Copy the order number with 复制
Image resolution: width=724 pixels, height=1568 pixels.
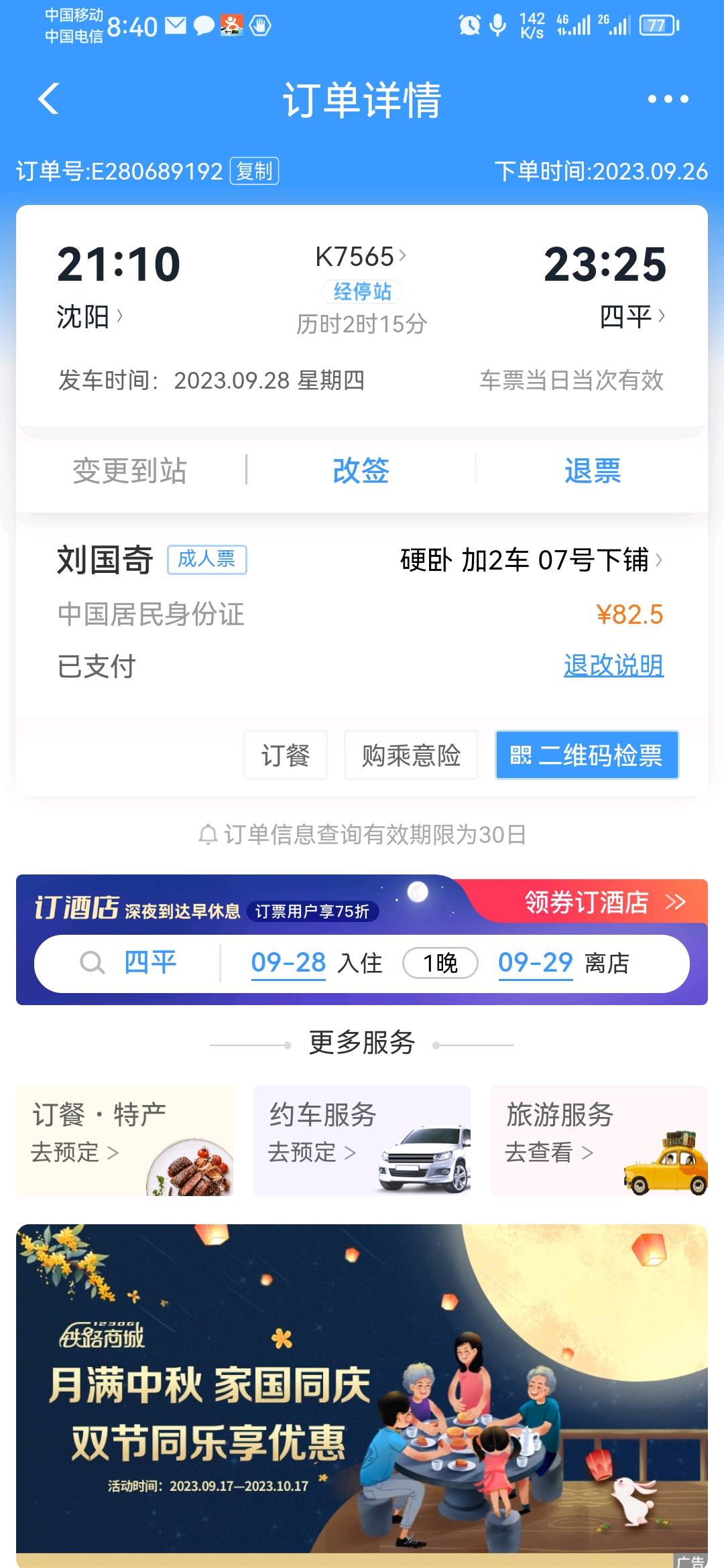point(254,171)
